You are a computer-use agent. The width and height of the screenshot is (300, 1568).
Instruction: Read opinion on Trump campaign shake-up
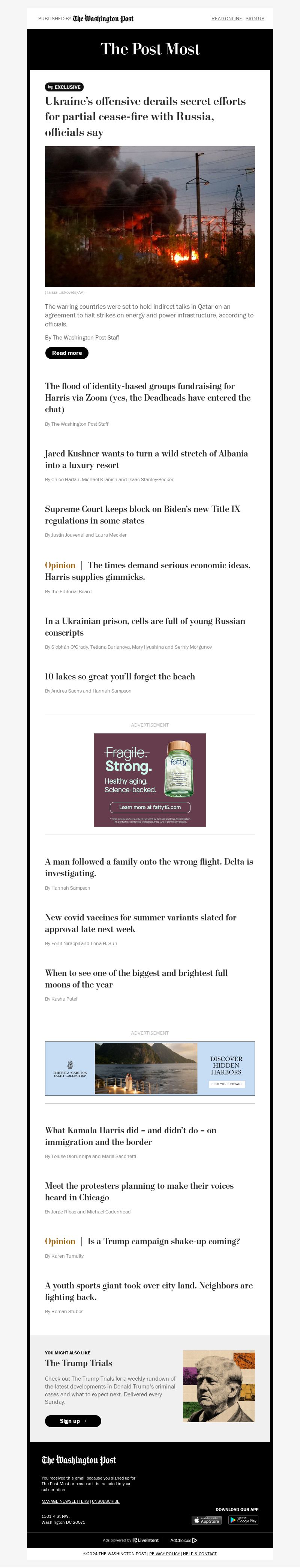[163, 1241]
